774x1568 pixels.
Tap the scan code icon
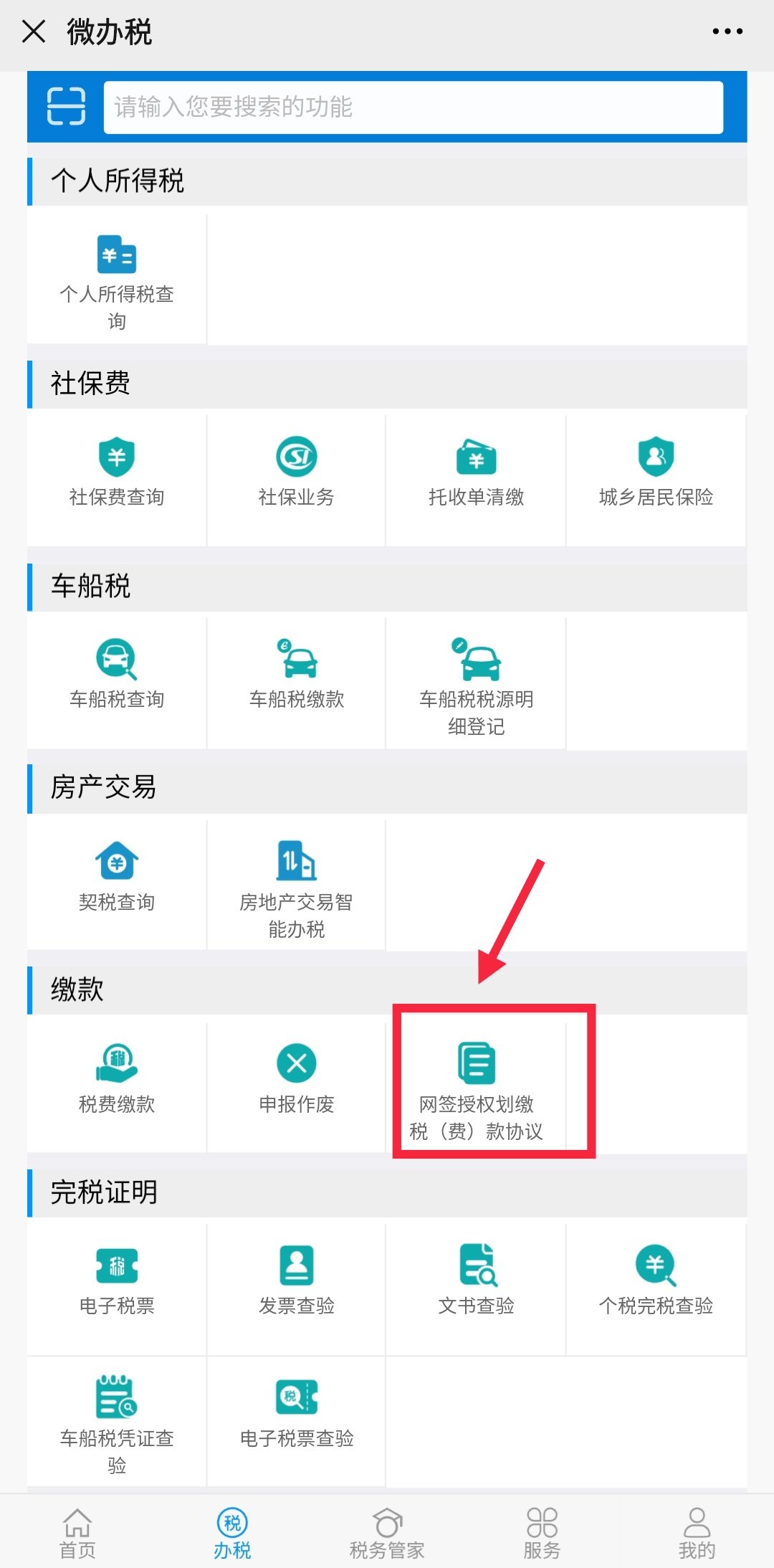tap(66, 107)
